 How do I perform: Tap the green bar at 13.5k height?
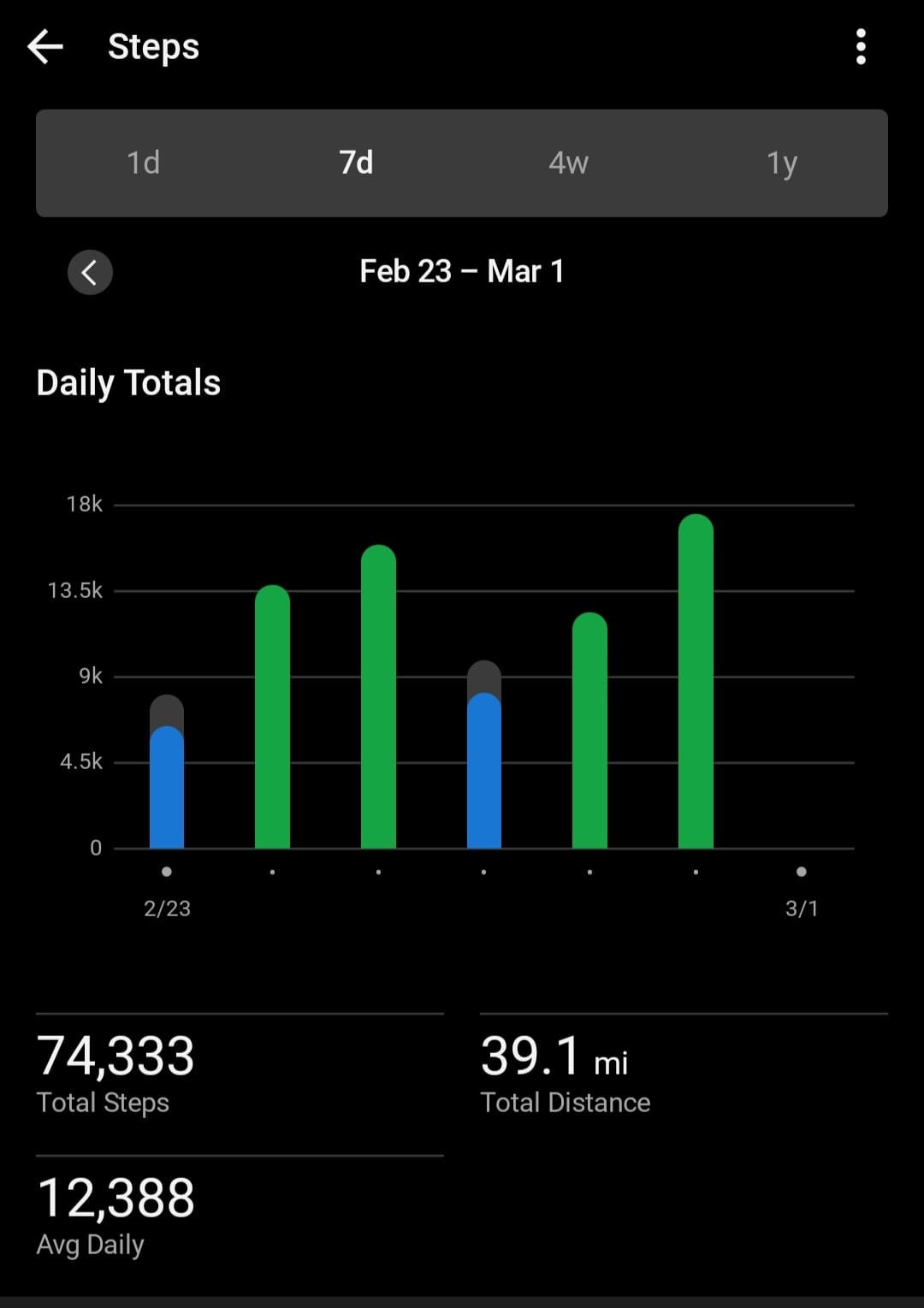272,719
